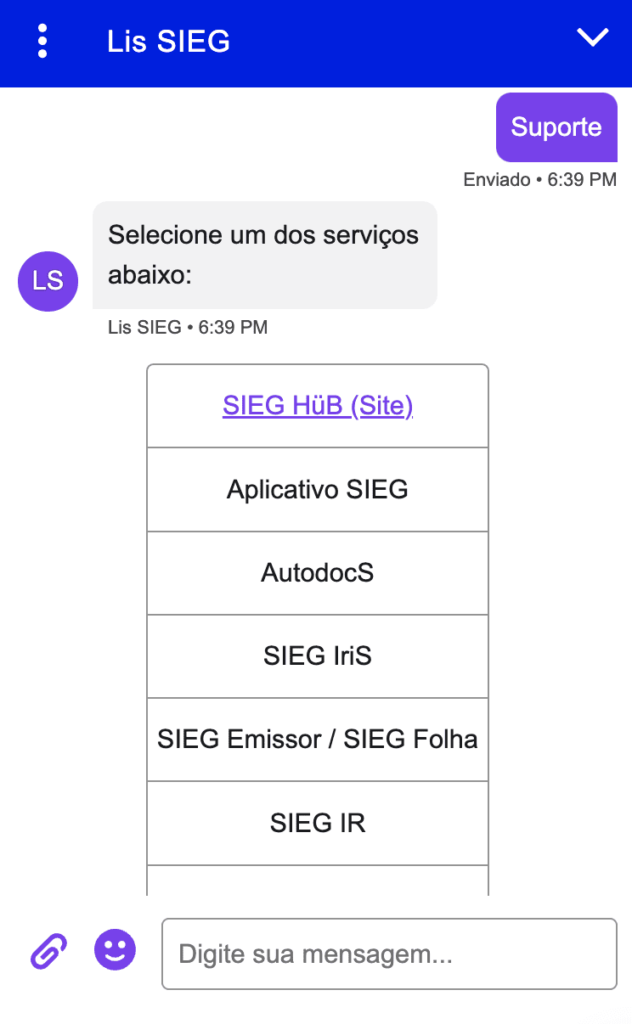Select the AutodocS service
The height and width of the screenshot is (1024, 632).
[317, 573]
